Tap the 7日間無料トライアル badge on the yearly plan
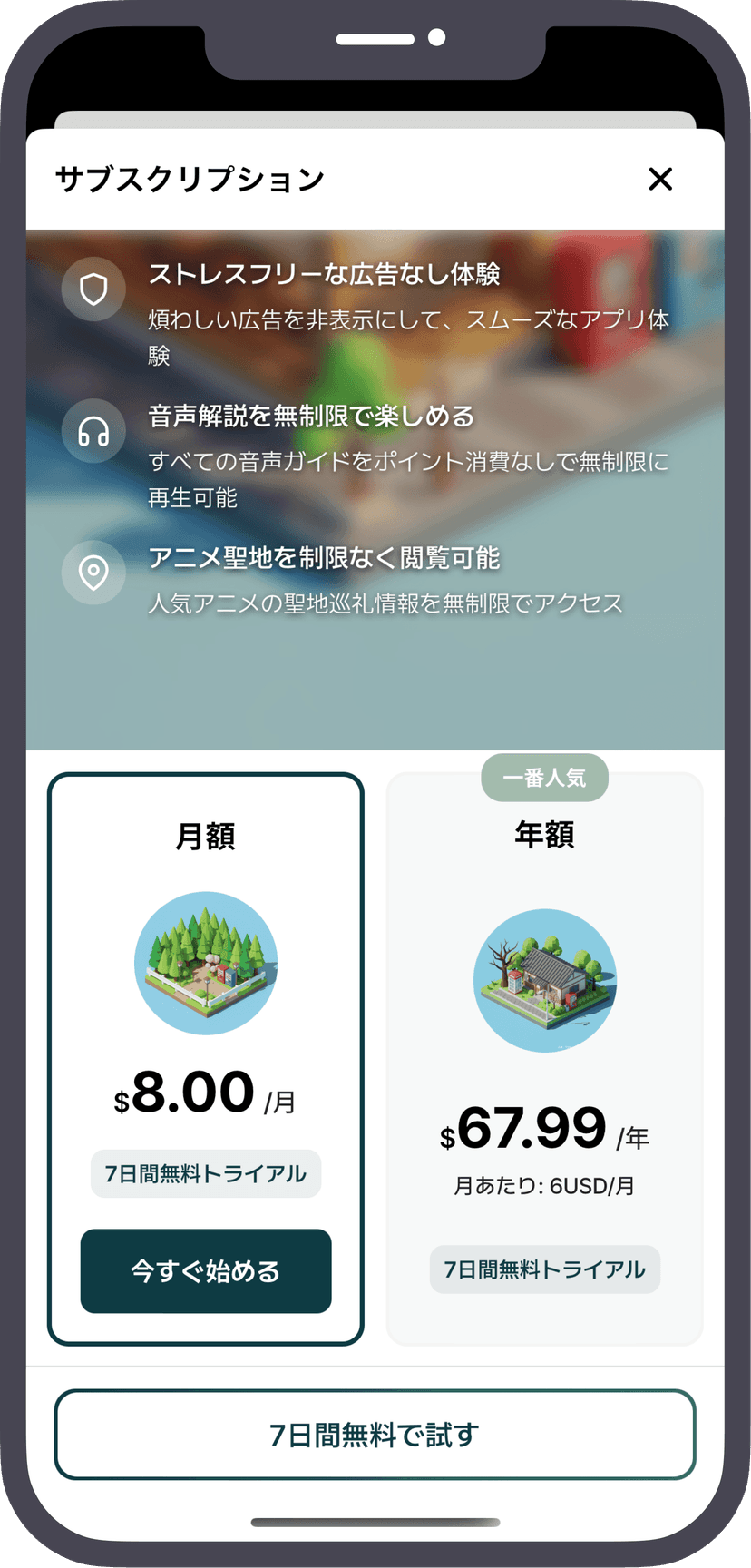Screen dimensions: 751x1568 [544, 1270]
